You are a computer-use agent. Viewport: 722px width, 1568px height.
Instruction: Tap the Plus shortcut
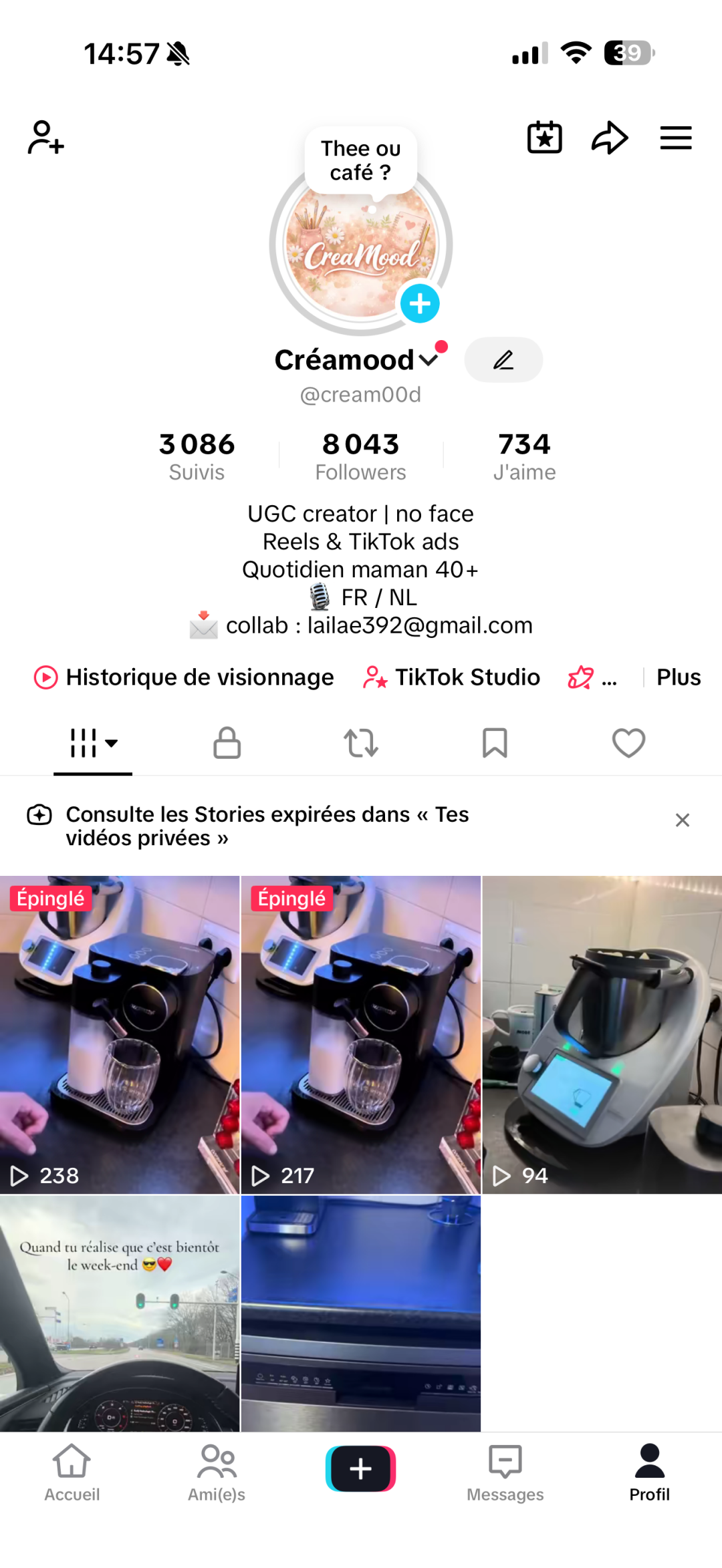[x=678, y=677]
